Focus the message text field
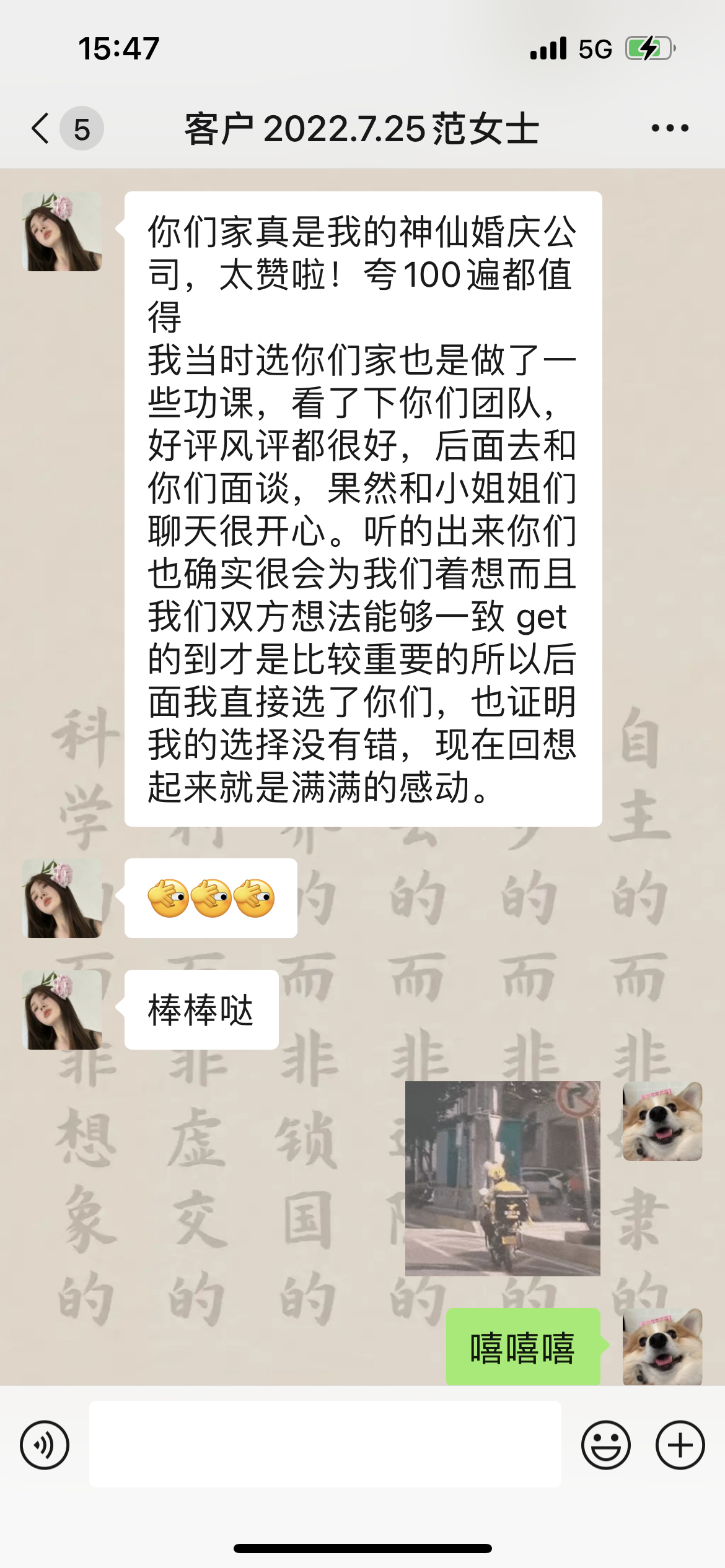The width and height of the screenshot is (725, 1568). pos(325,1444)
